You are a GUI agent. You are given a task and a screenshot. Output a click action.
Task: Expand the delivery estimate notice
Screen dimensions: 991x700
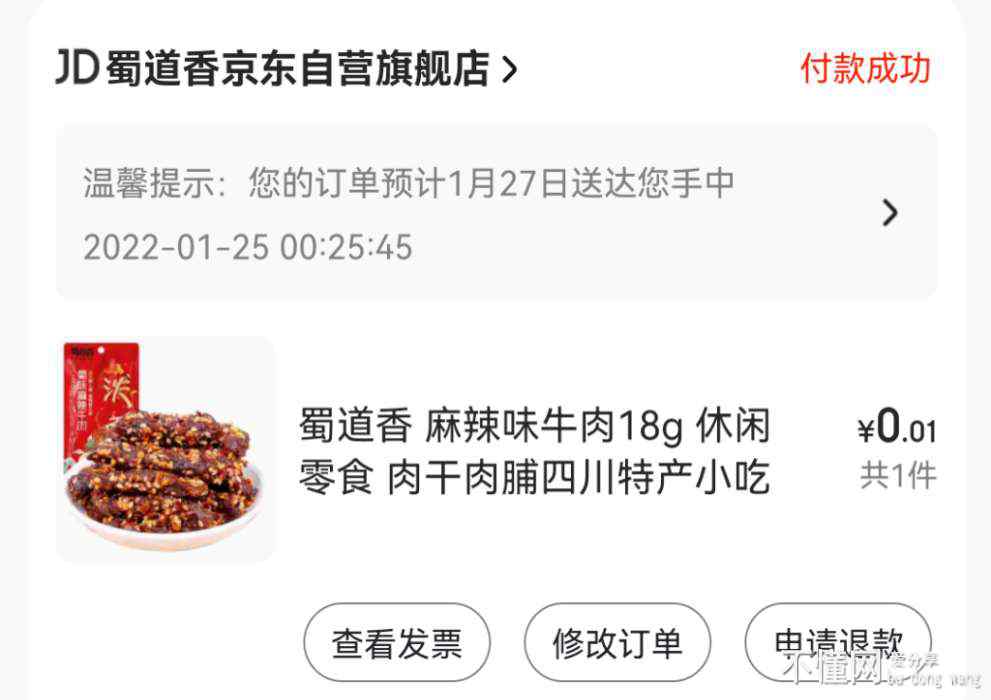[x=889, y=212]
